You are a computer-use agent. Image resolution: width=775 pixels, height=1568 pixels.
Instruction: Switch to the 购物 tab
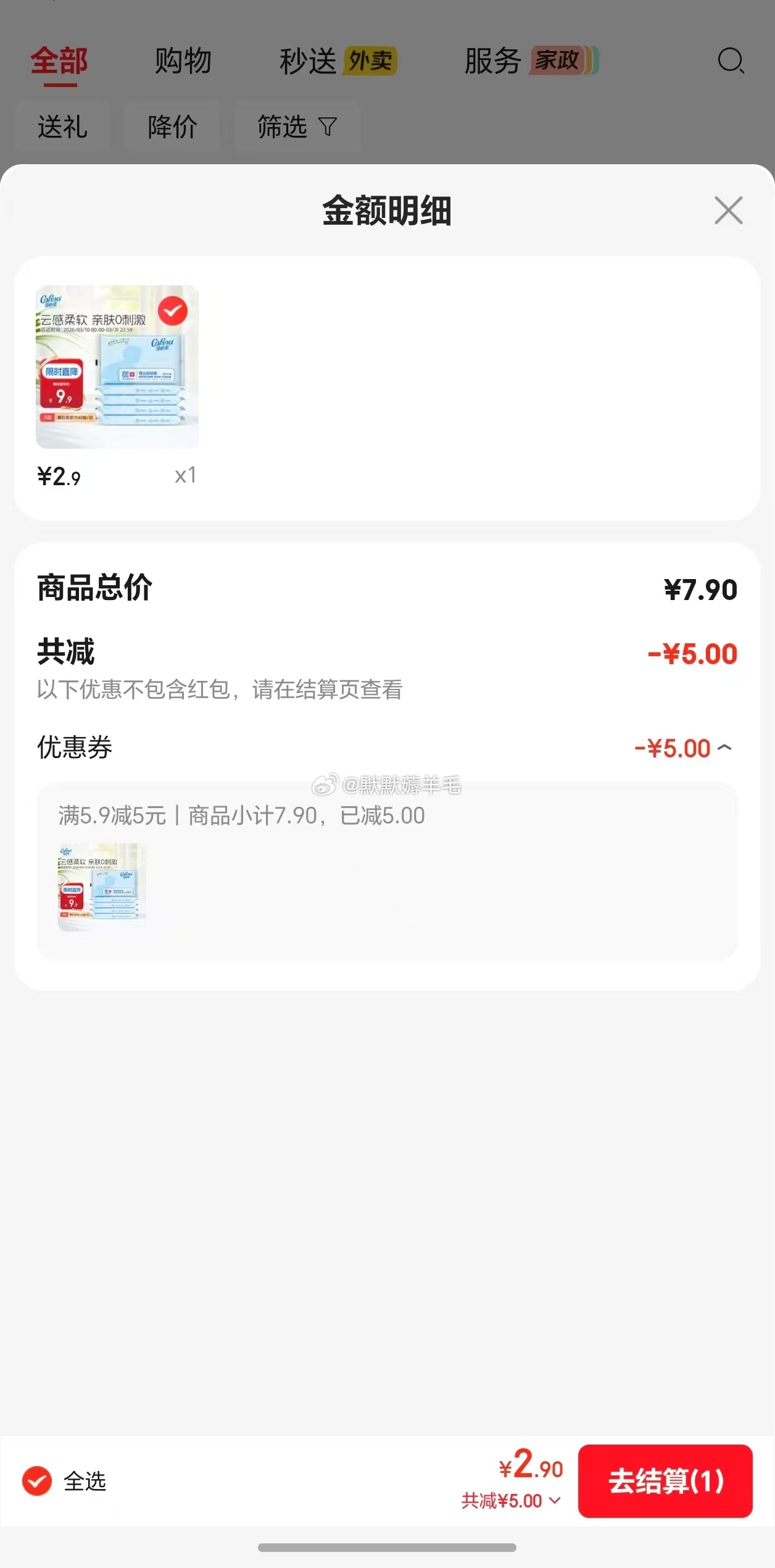183,61
